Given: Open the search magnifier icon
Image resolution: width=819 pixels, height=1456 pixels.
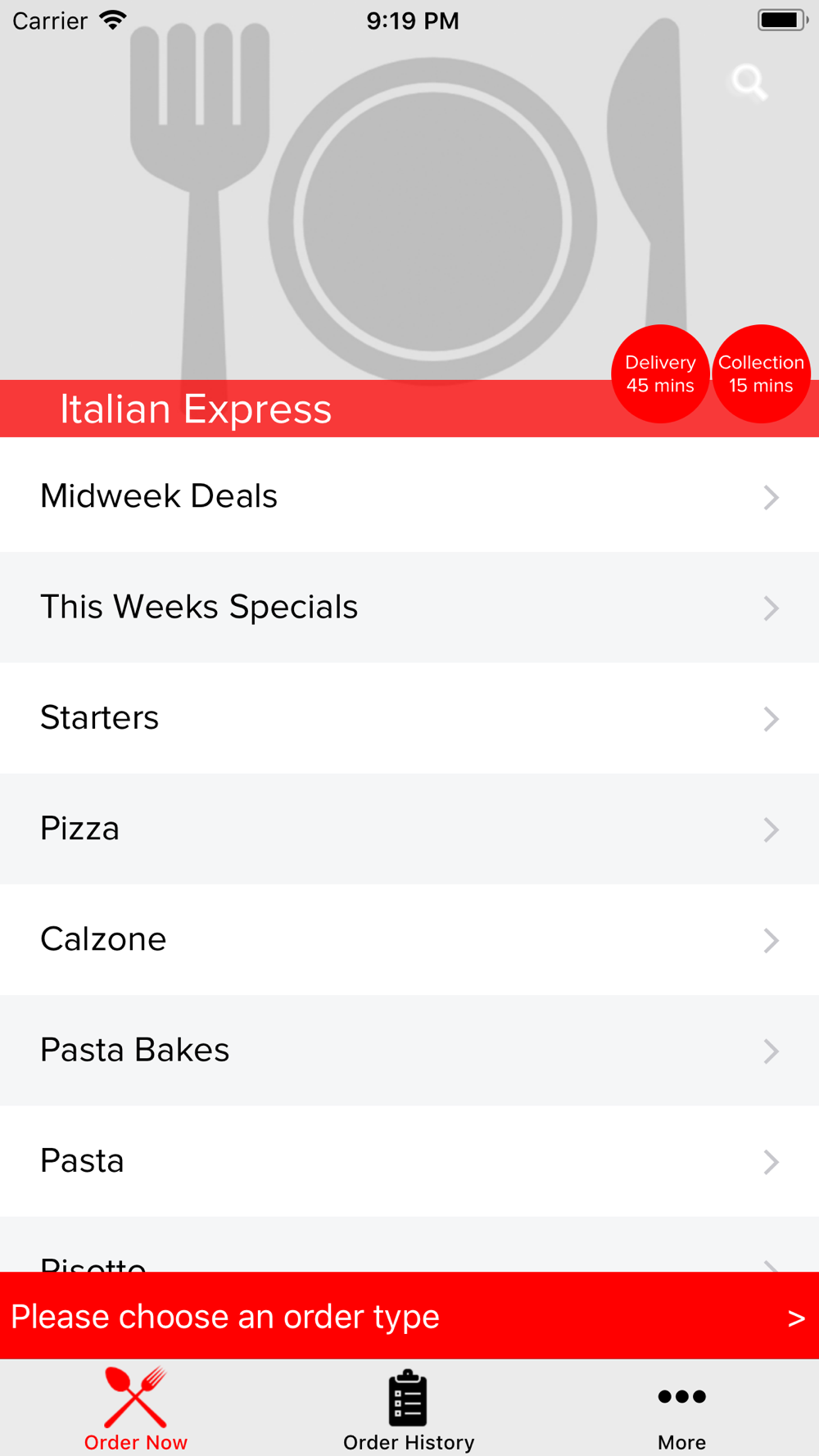Looking at the screenshot, I should 749,83.
